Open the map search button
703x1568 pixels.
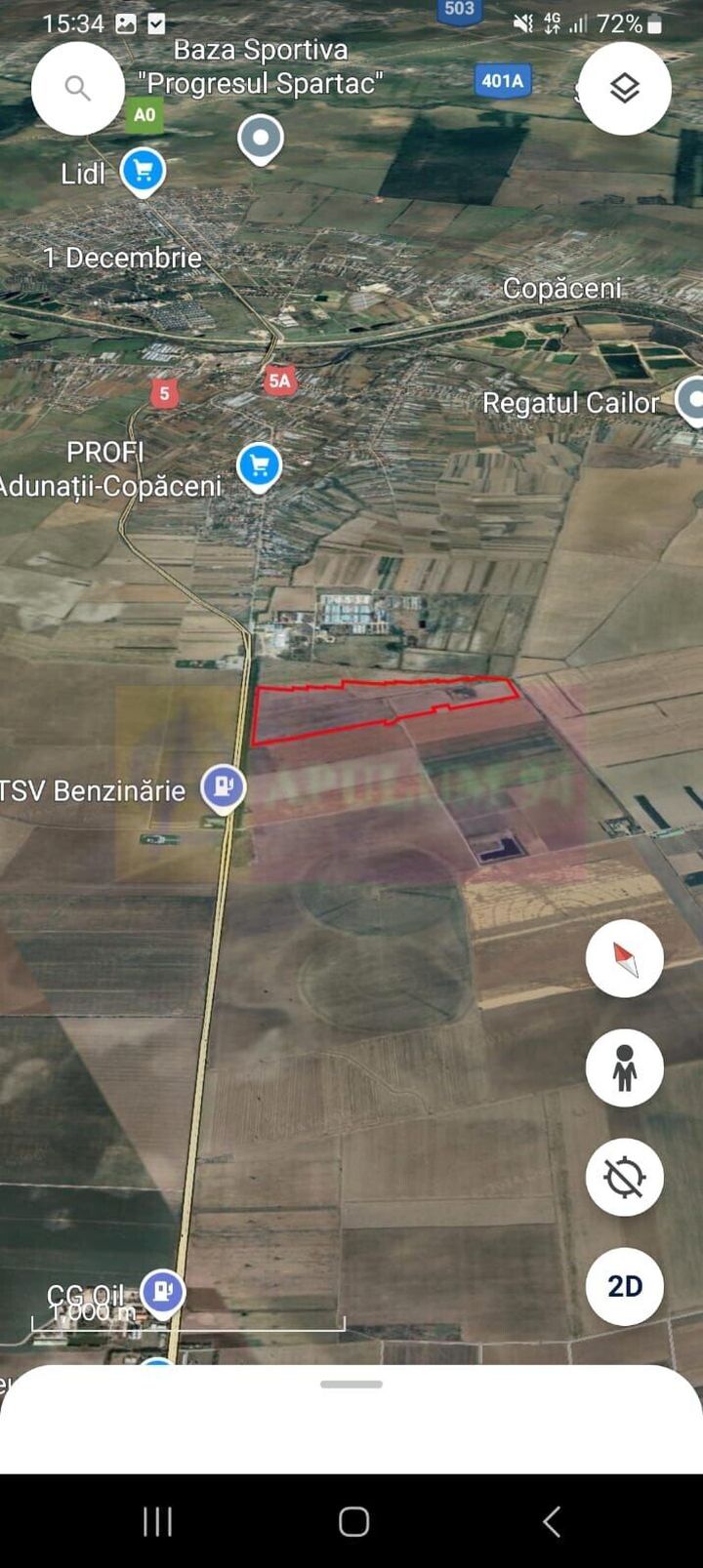[78, 89]
